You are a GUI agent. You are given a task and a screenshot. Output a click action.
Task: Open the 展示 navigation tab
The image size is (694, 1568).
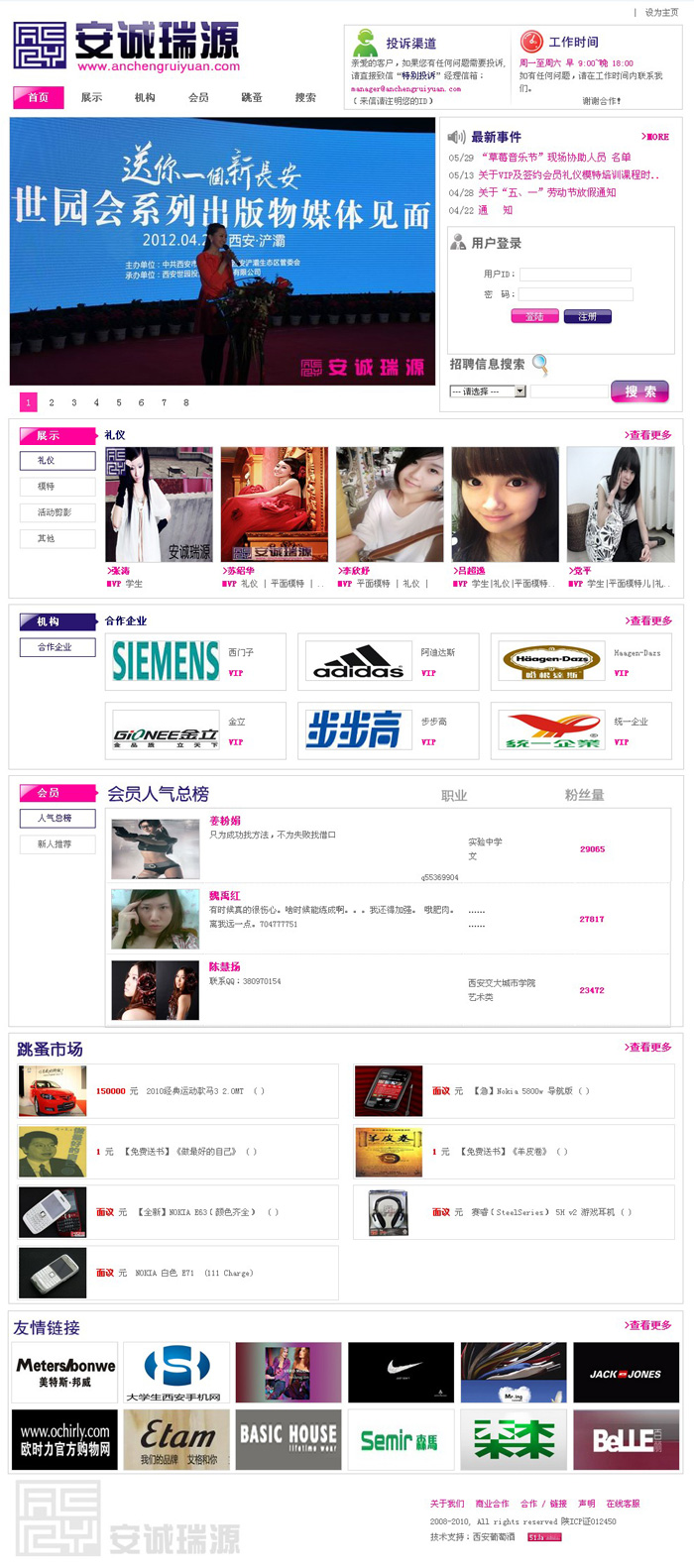click(x=91, y=97)
